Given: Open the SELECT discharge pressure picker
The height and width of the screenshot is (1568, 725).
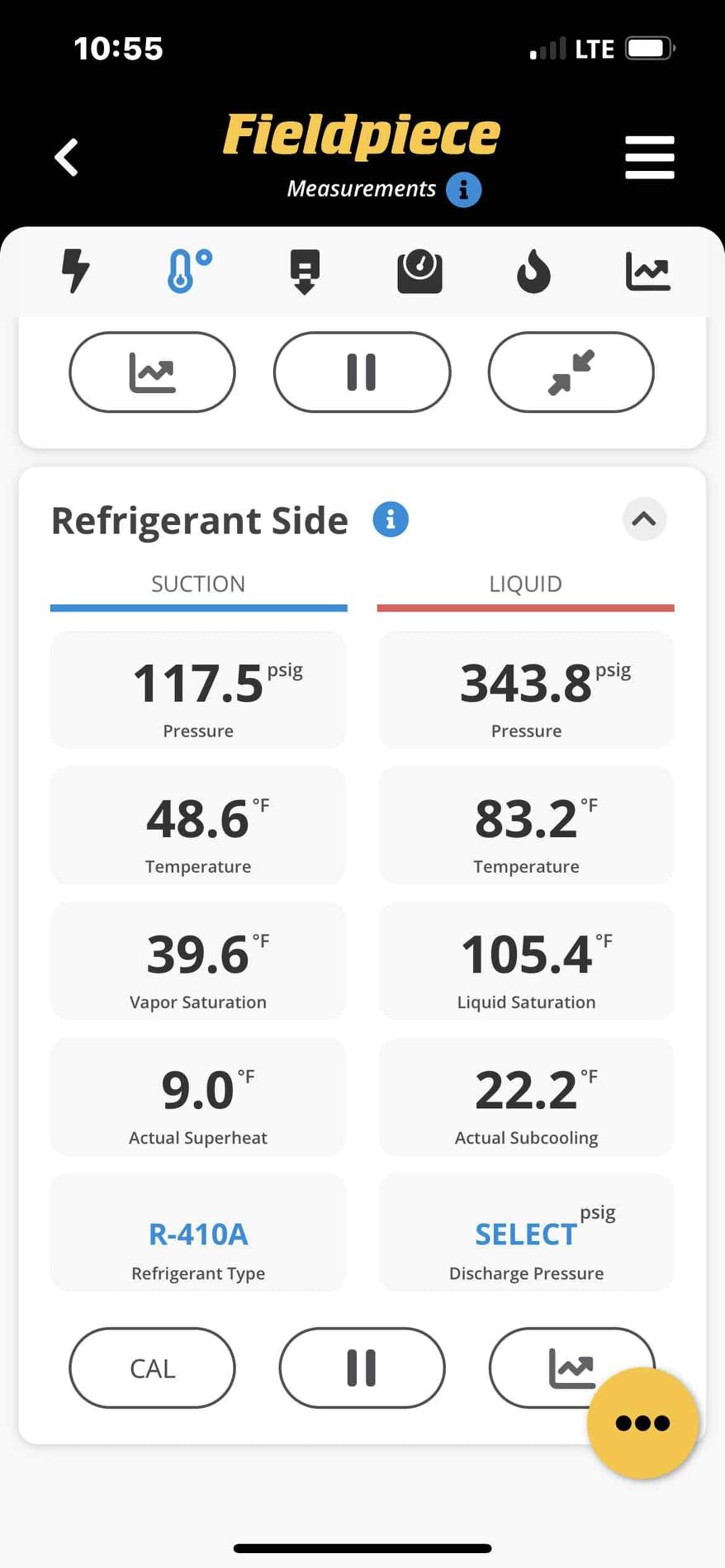Looking at the screenshot, I should click(525, 1234).
